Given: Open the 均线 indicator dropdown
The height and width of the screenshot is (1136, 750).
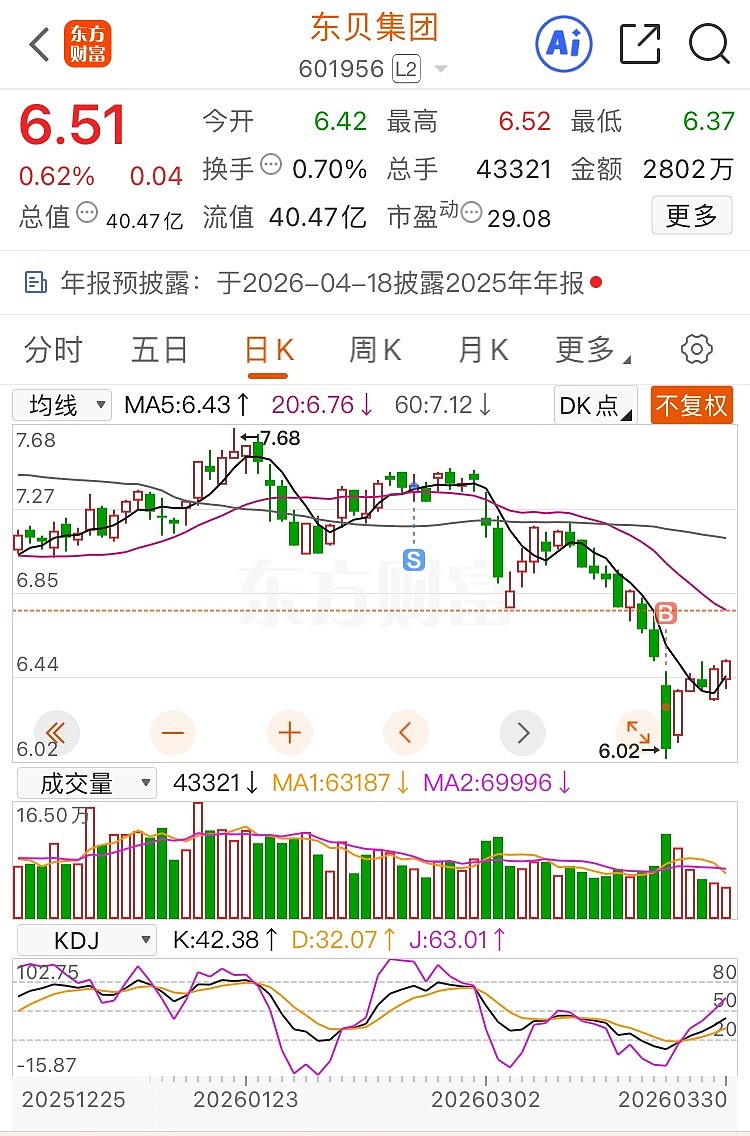Looking at the screenshot, I should (62, 405).
